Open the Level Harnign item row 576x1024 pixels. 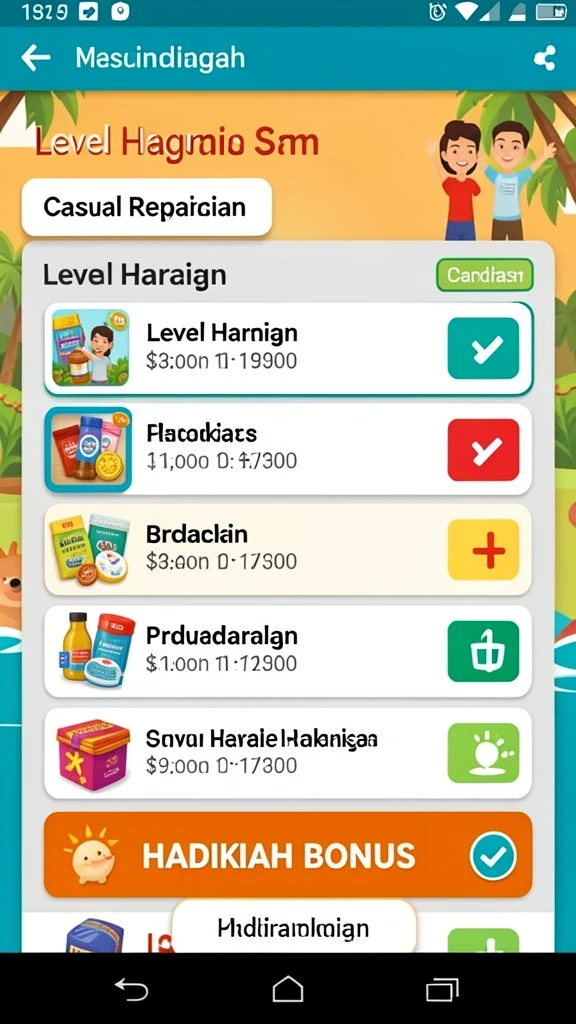click(x=288, y=349)
